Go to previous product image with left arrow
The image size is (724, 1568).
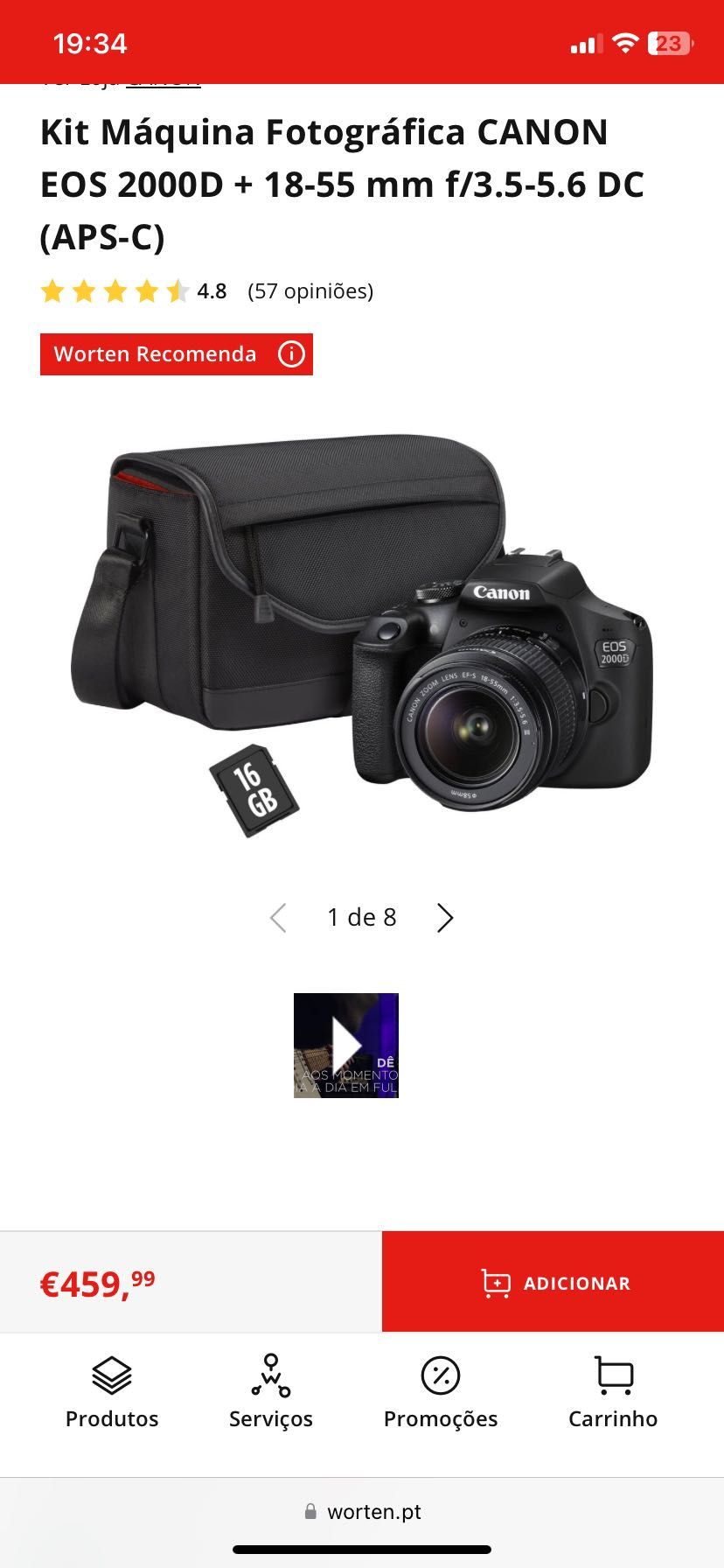click(278, 918)
